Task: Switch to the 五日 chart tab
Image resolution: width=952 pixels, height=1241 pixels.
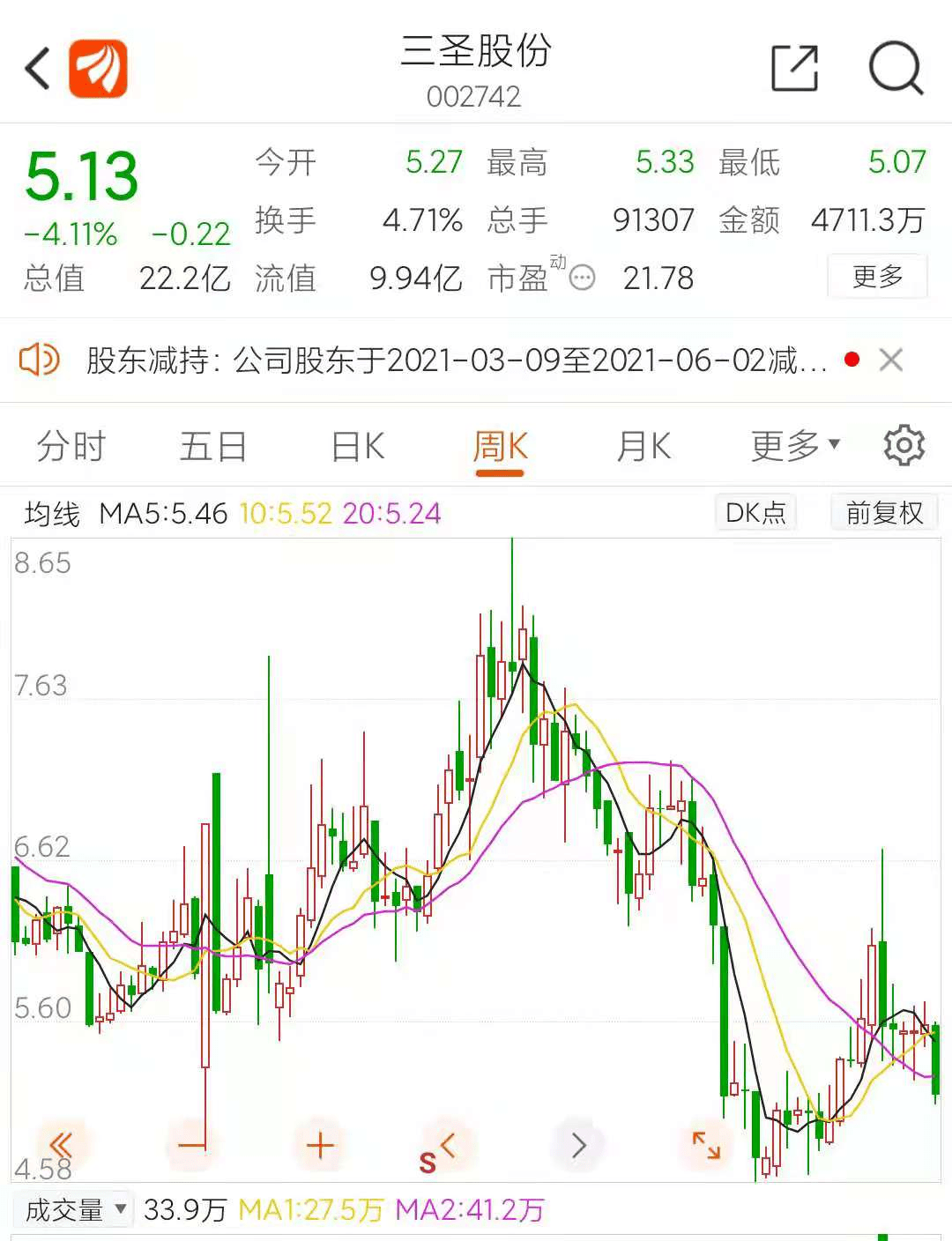Action: click(213, 446)
